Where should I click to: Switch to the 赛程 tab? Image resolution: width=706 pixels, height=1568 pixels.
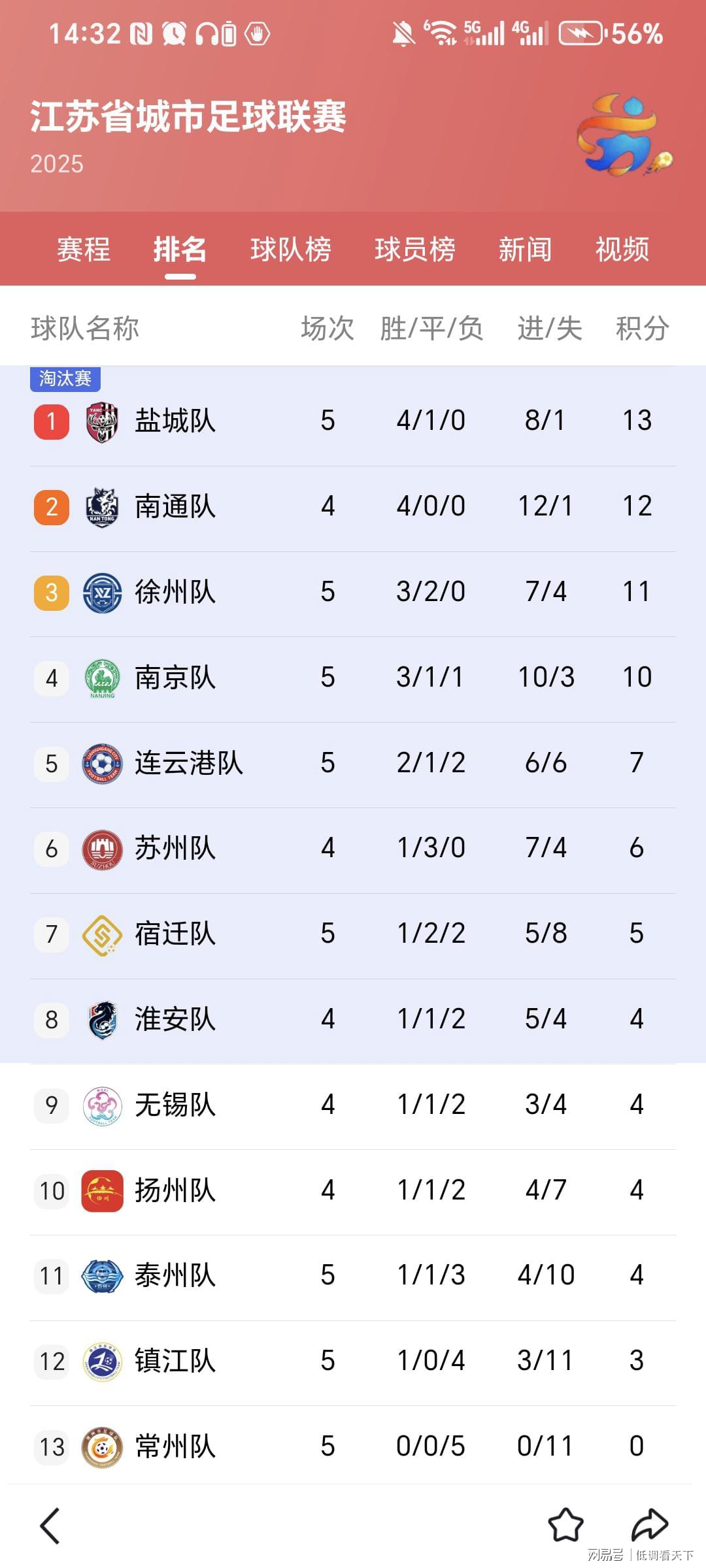click(x=84, y=250)
